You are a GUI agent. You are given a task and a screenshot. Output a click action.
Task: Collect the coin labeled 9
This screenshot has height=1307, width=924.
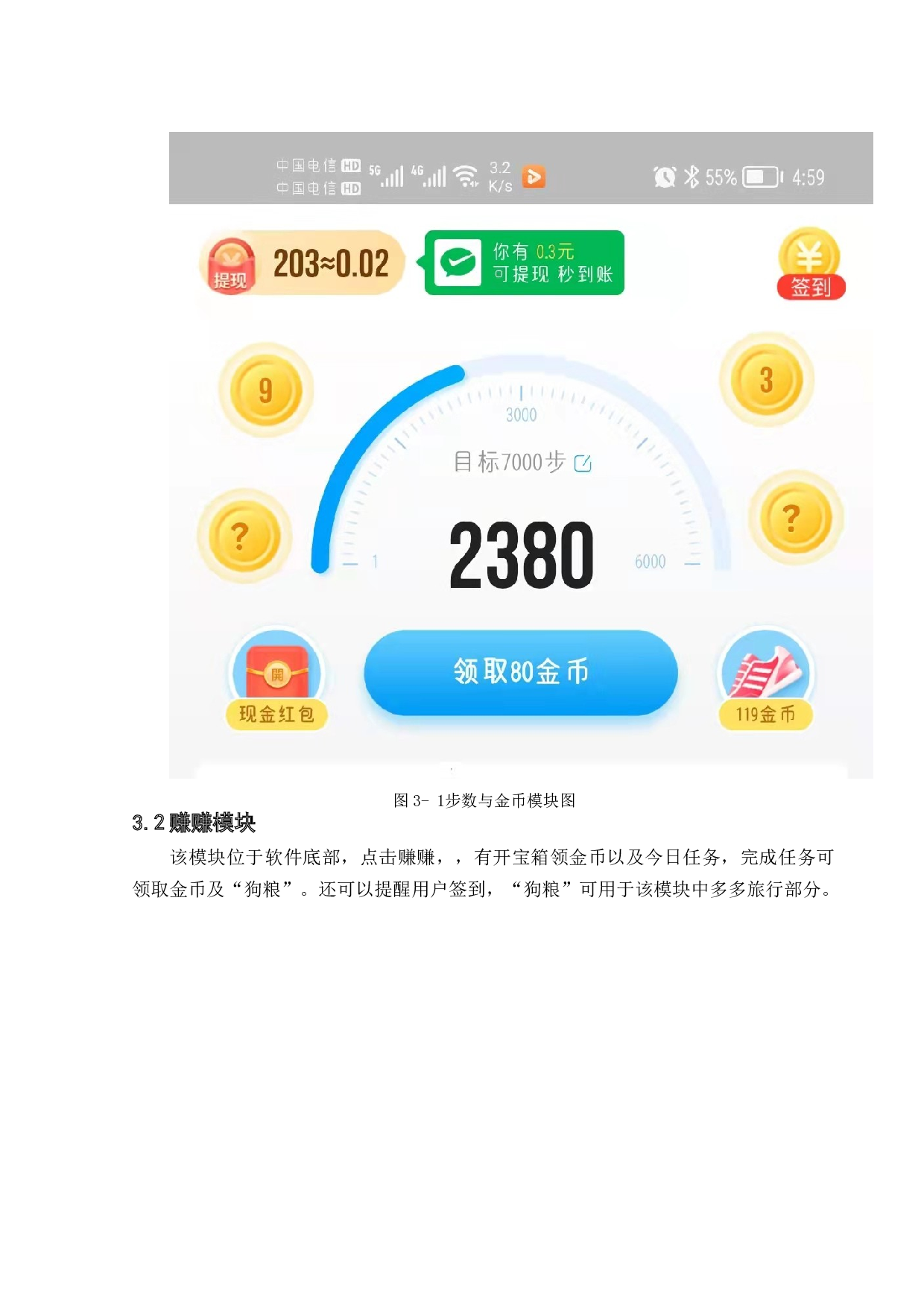(265, 387)
